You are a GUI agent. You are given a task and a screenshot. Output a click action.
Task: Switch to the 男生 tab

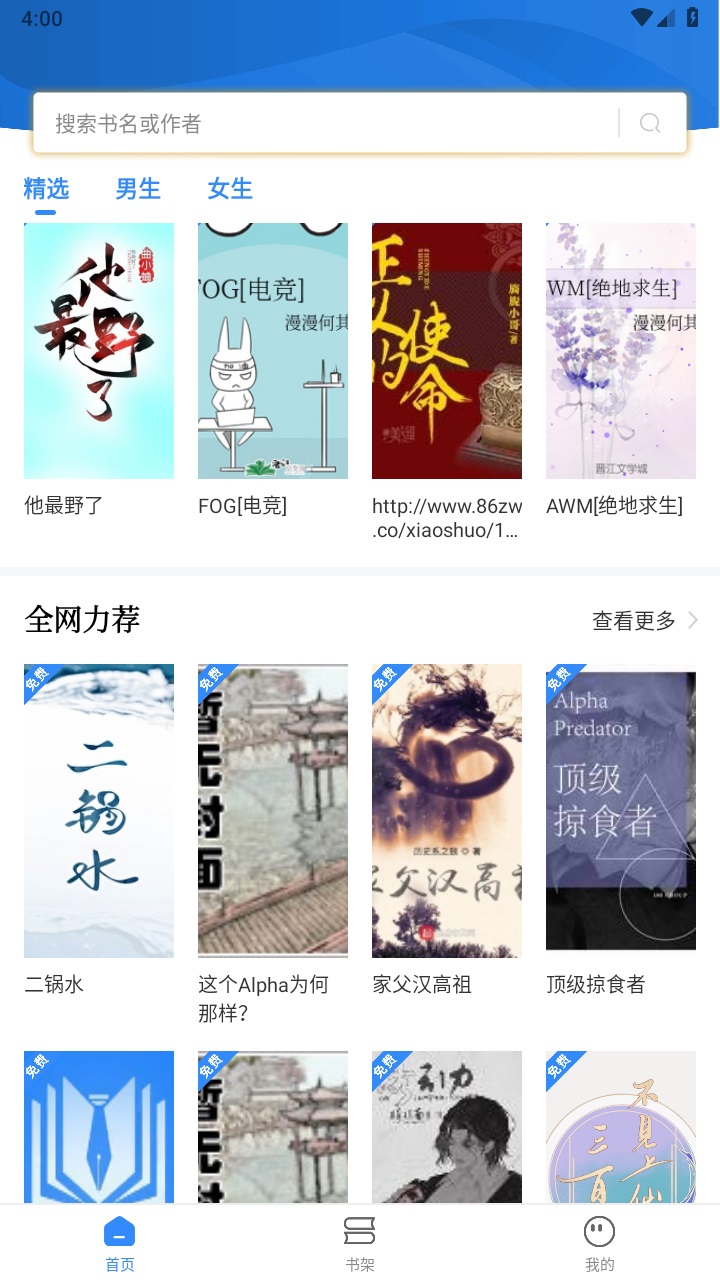[138, 189]
